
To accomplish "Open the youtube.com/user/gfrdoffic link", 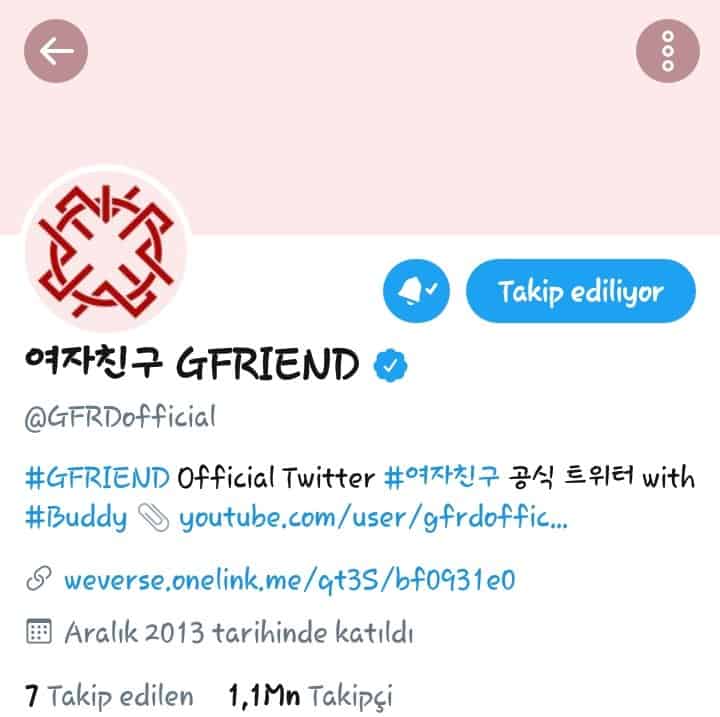I will (x=373, y=519).
